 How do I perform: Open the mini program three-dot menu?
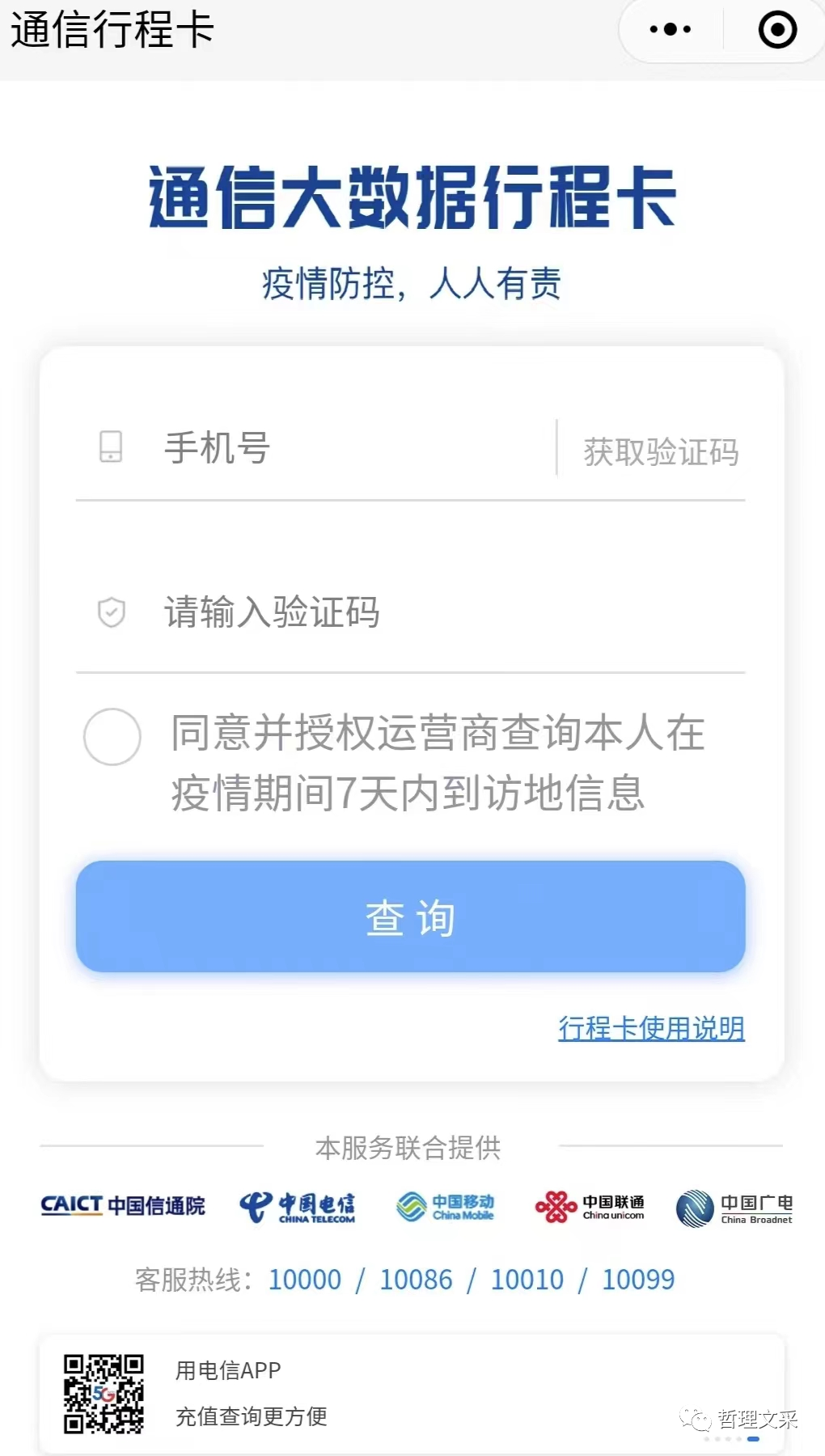pos(671,30)
